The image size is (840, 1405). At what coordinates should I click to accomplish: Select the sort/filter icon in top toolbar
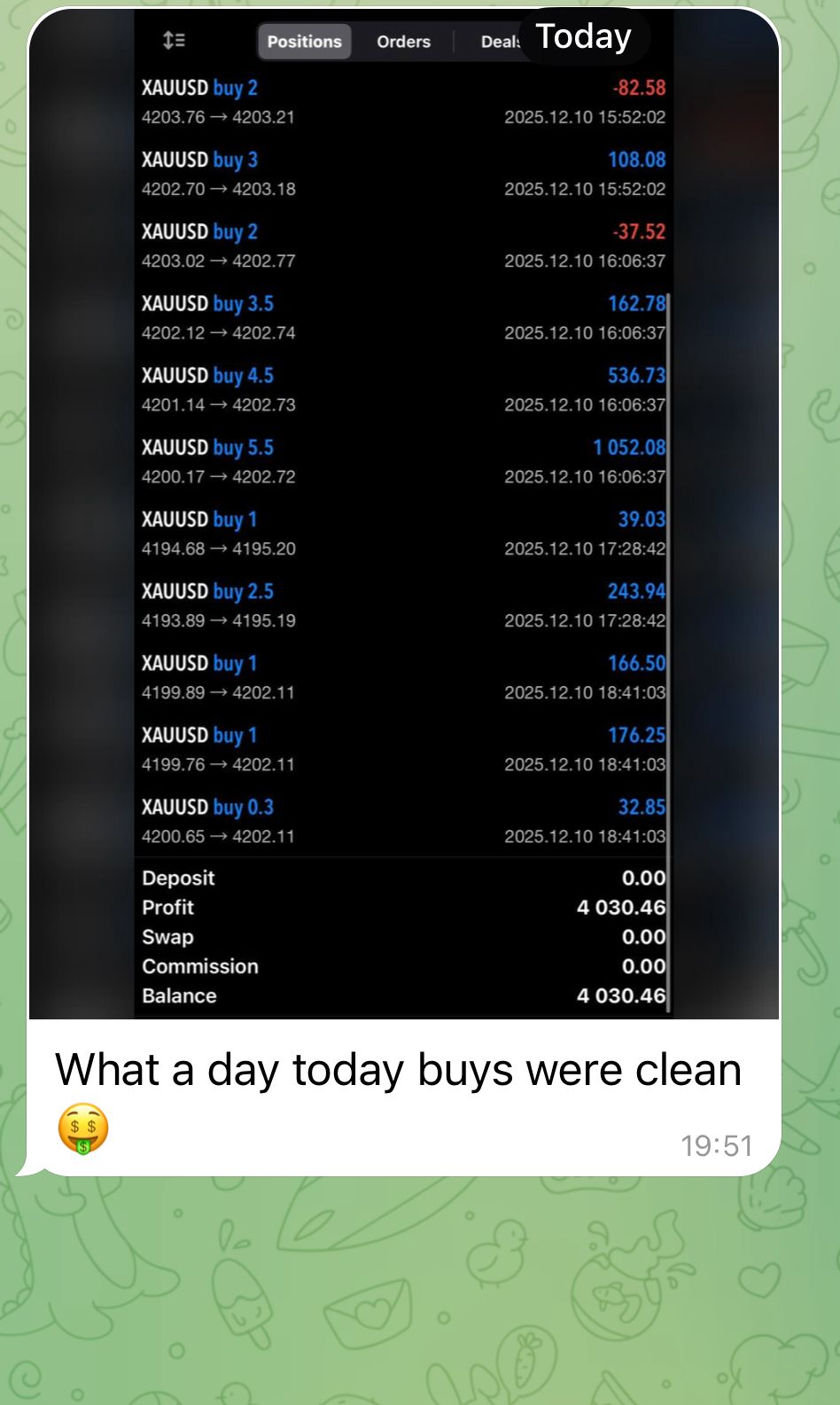point(174,41)
